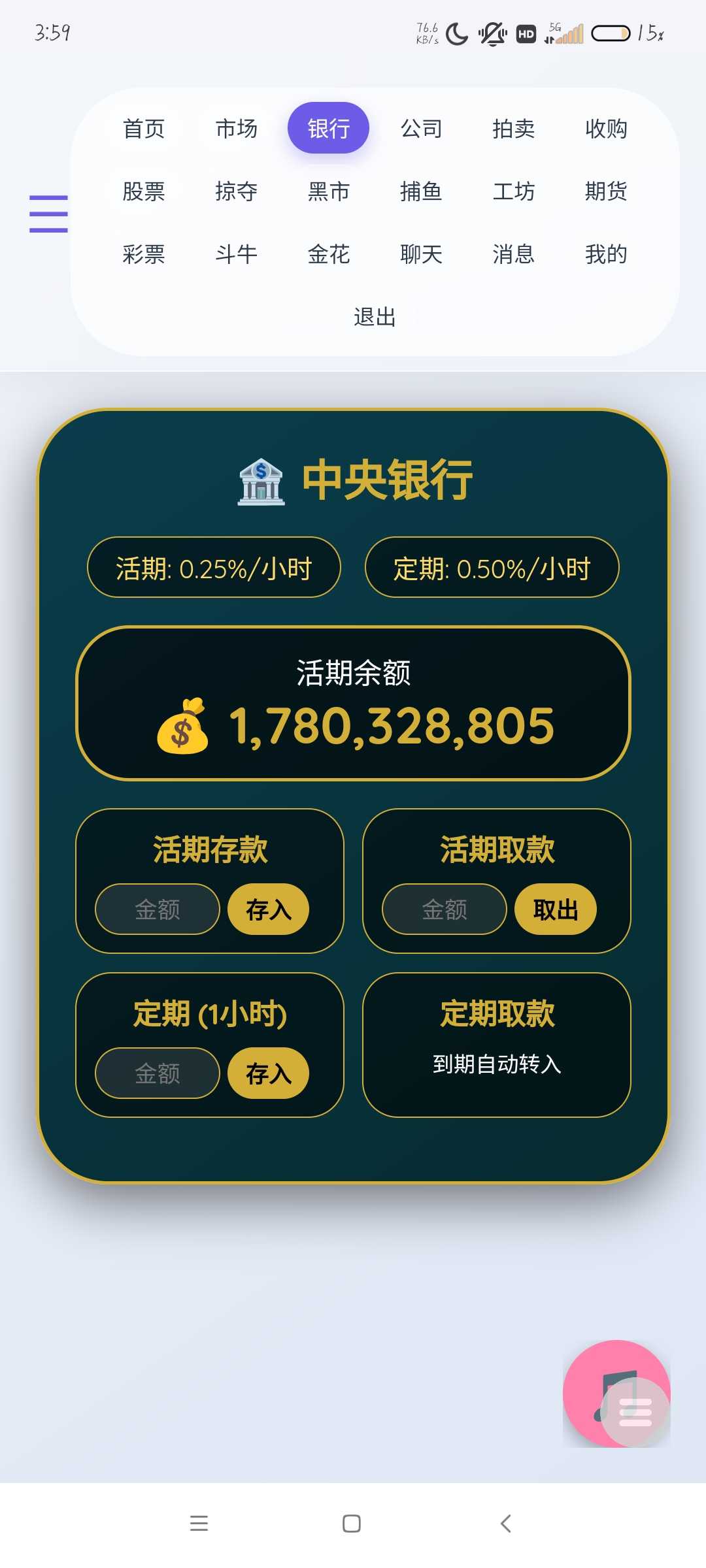Open the 拍卖 auction section
The width and height of the screenshot is (706, 1568).
pyautogui.click(x=514, y=129)
